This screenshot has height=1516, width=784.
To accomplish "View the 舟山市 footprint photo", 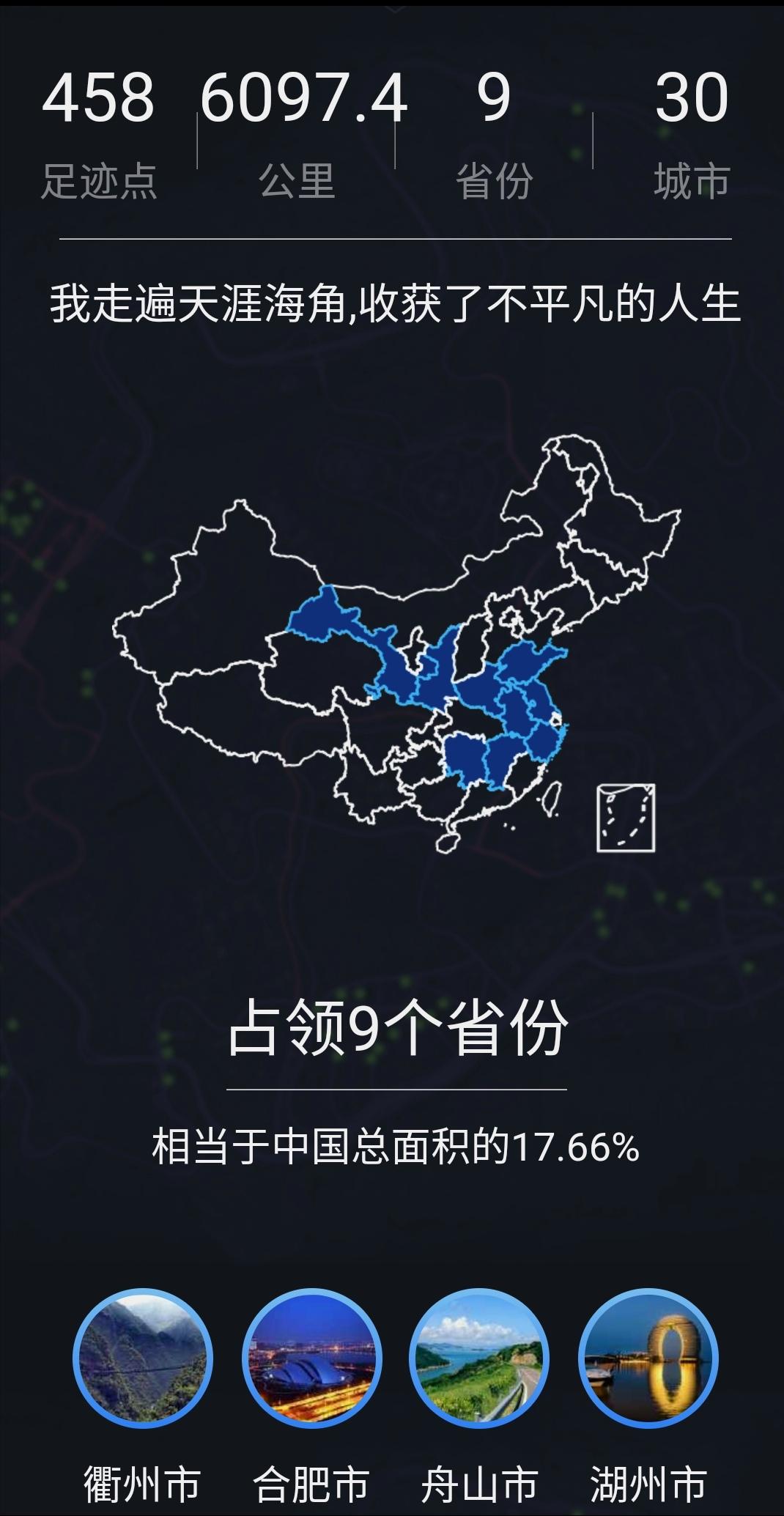I will tap(479, 1358).
